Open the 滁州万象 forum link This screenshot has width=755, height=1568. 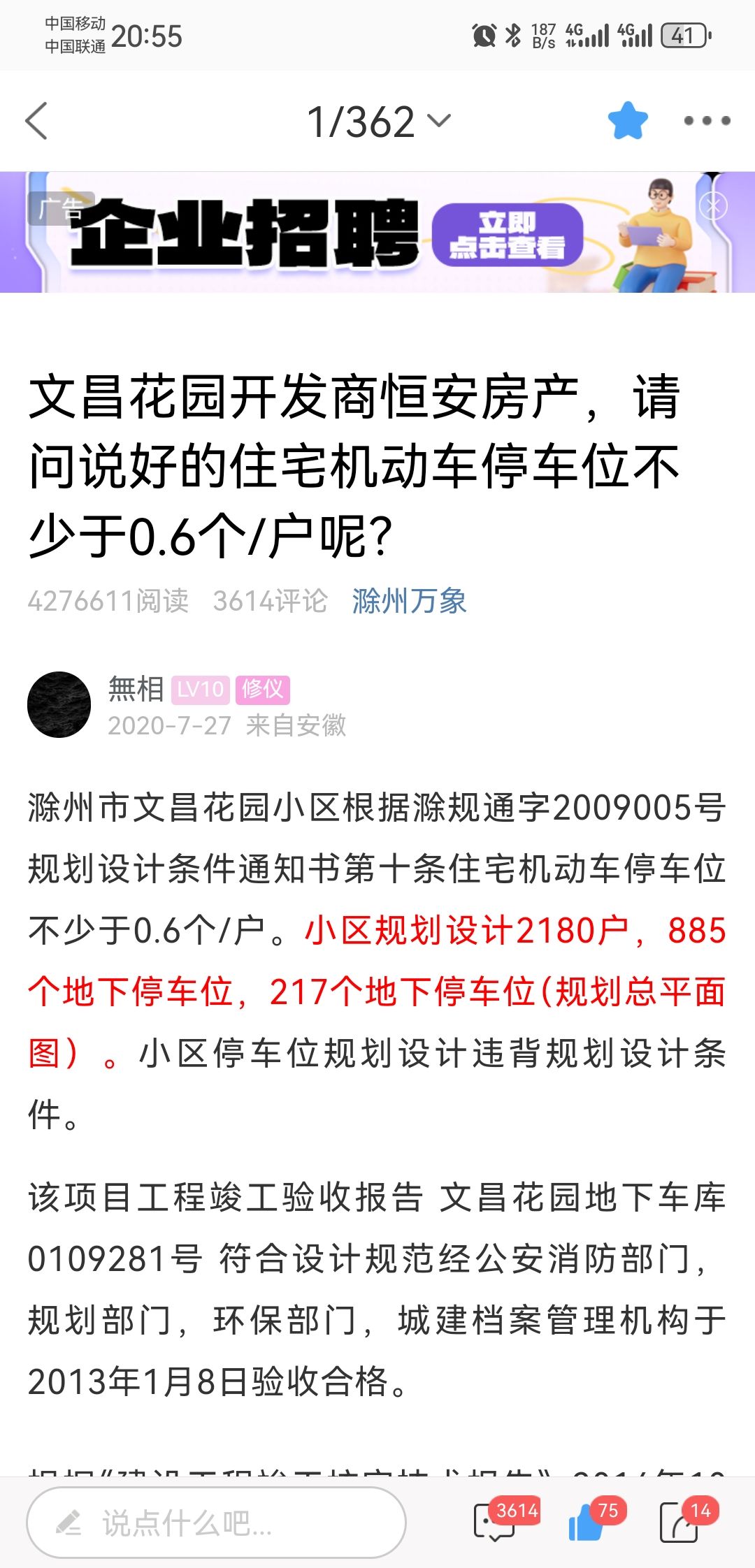409,601
